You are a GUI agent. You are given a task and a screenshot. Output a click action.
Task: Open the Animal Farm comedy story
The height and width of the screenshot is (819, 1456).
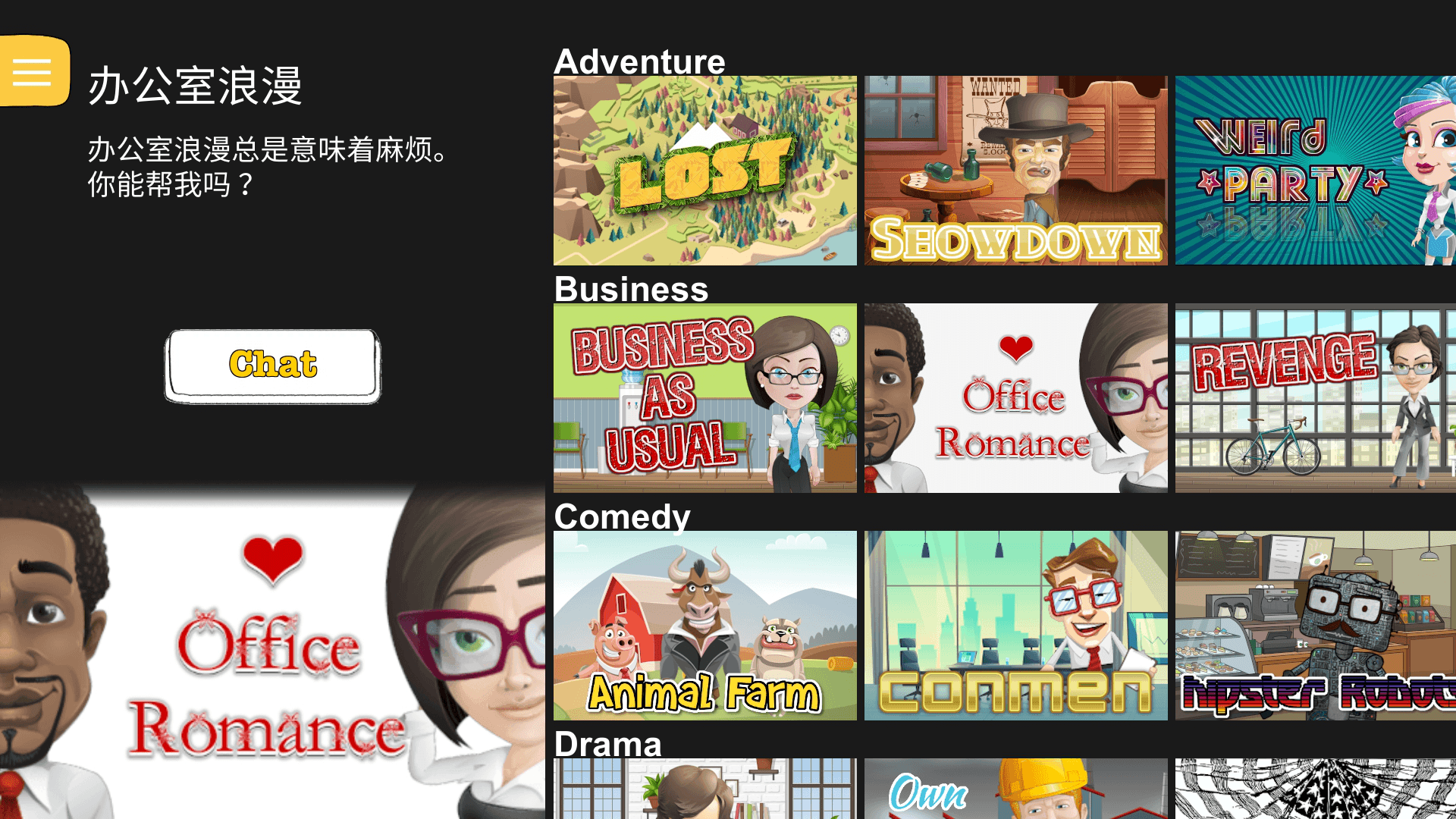pos(704,626)
